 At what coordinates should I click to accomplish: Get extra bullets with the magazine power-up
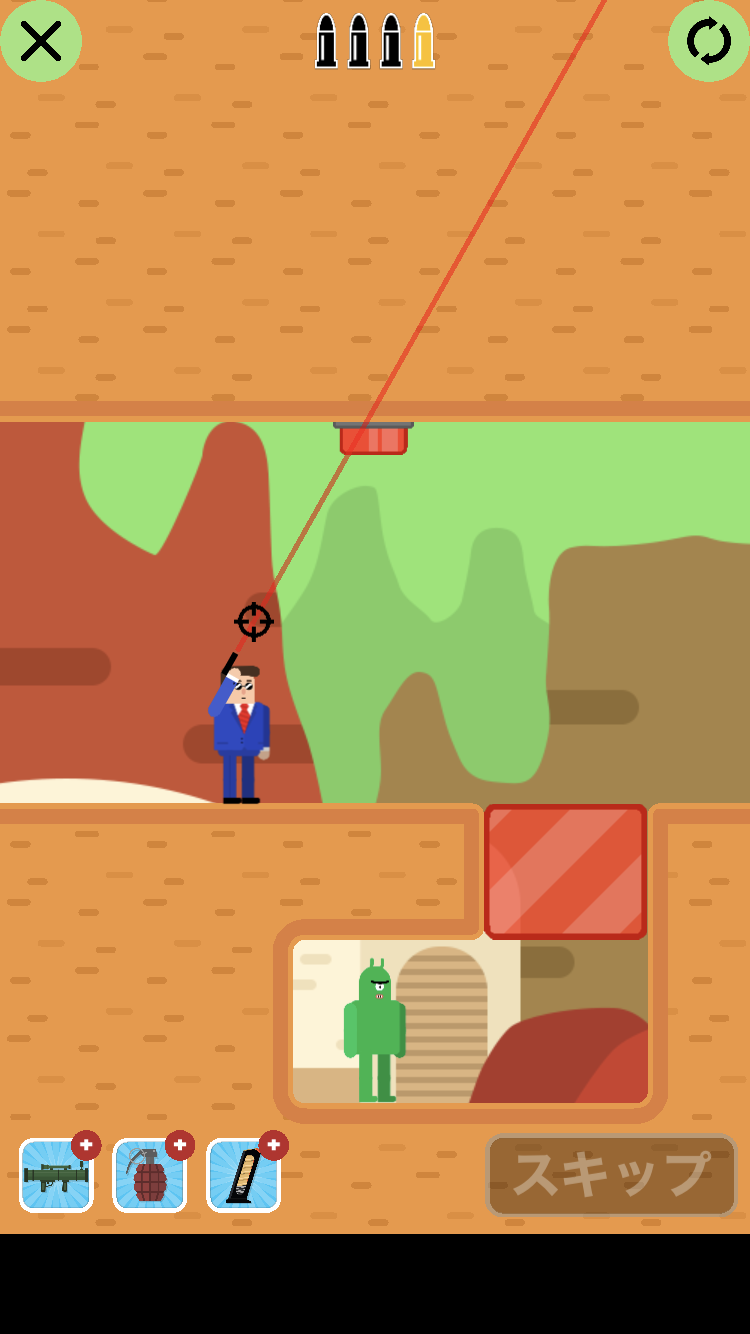243,1175
